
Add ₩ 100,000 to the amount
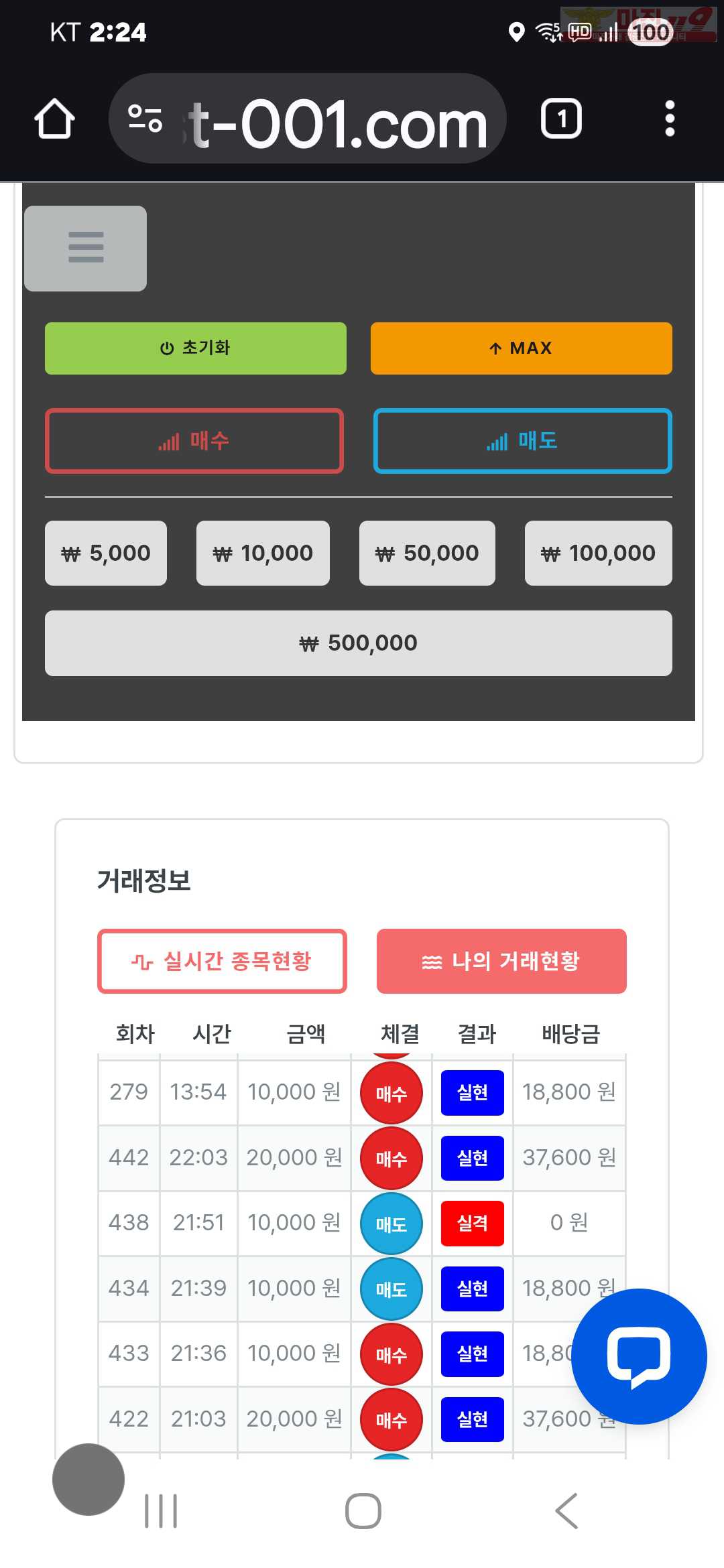point(598,553)
